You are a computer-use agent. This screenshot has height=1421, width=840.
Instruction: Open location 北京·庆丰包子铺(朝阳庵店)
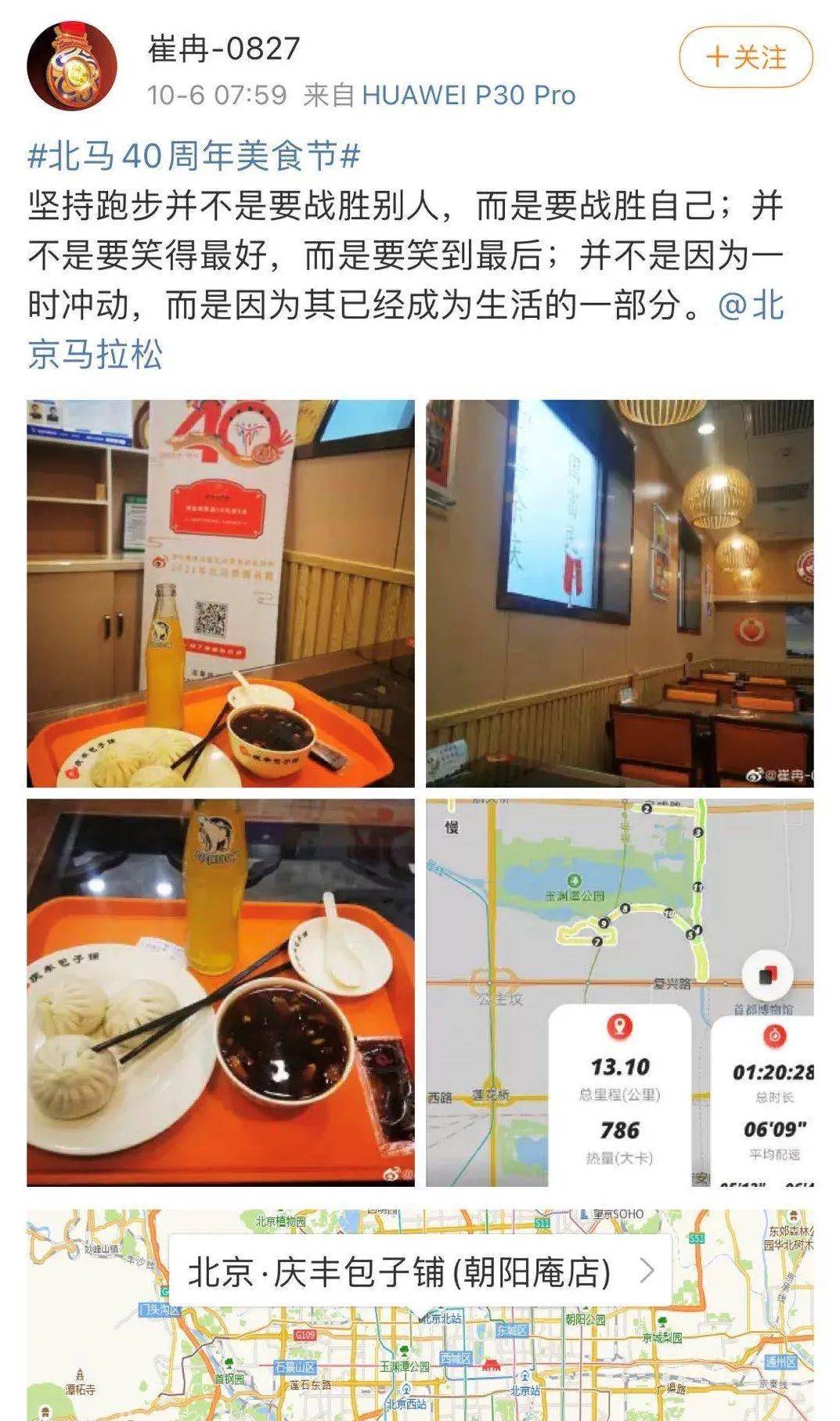[x=420, y=1272]
